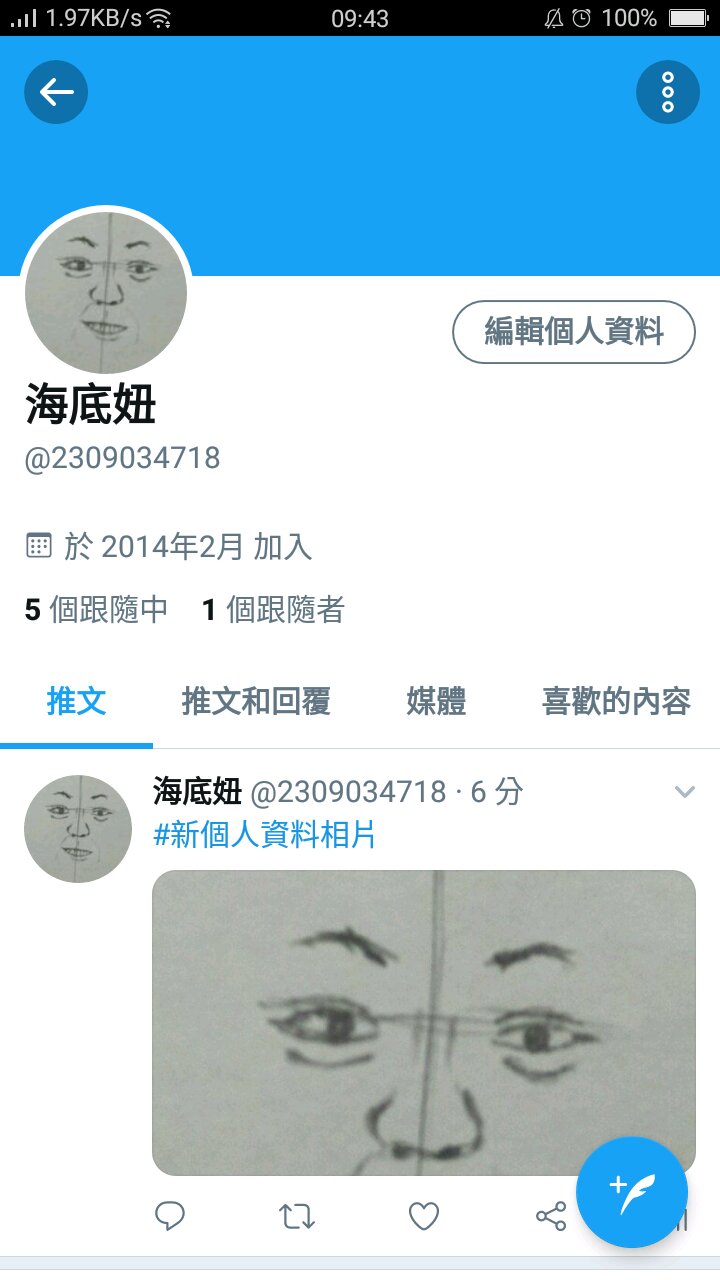Switch to the 媒體 tab
This screenshot has height=1280, width=720.
[x=436, y=702]
